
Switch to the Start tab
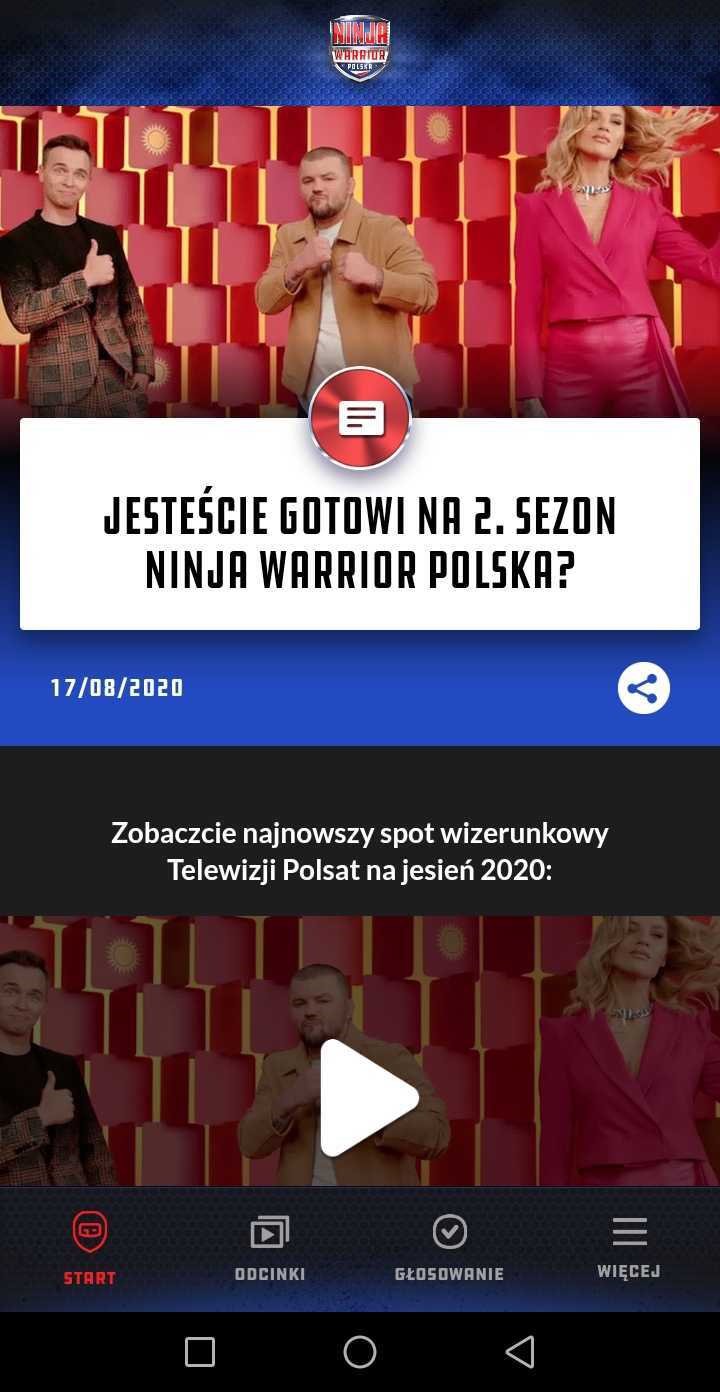(90, 1248)
